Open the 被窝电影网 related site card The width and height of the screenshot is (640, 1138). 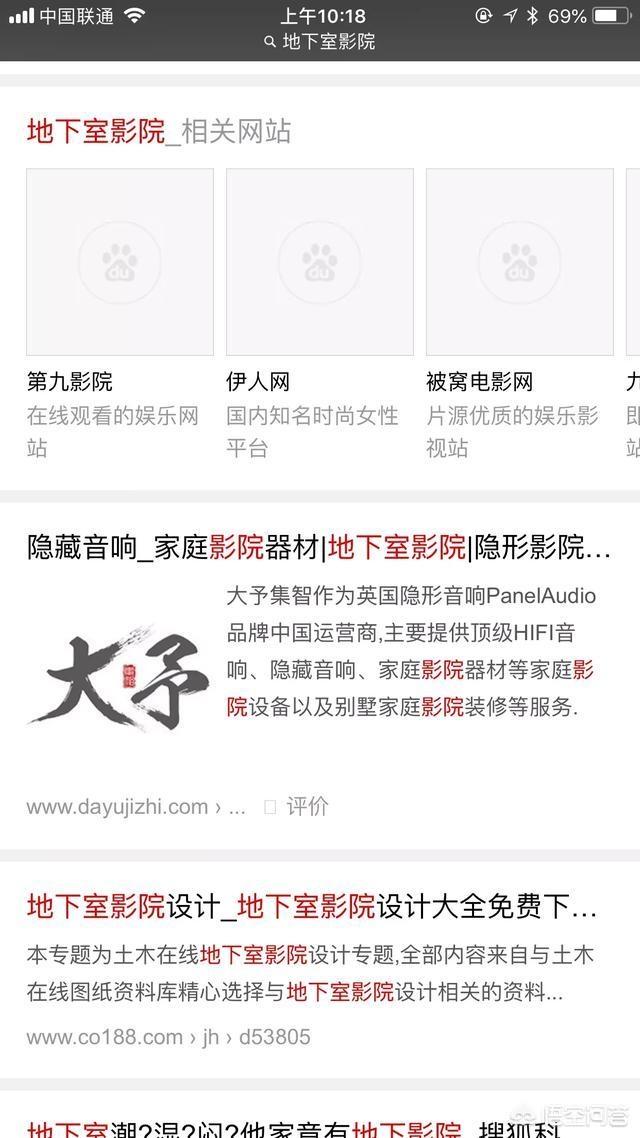click(519, 262)
